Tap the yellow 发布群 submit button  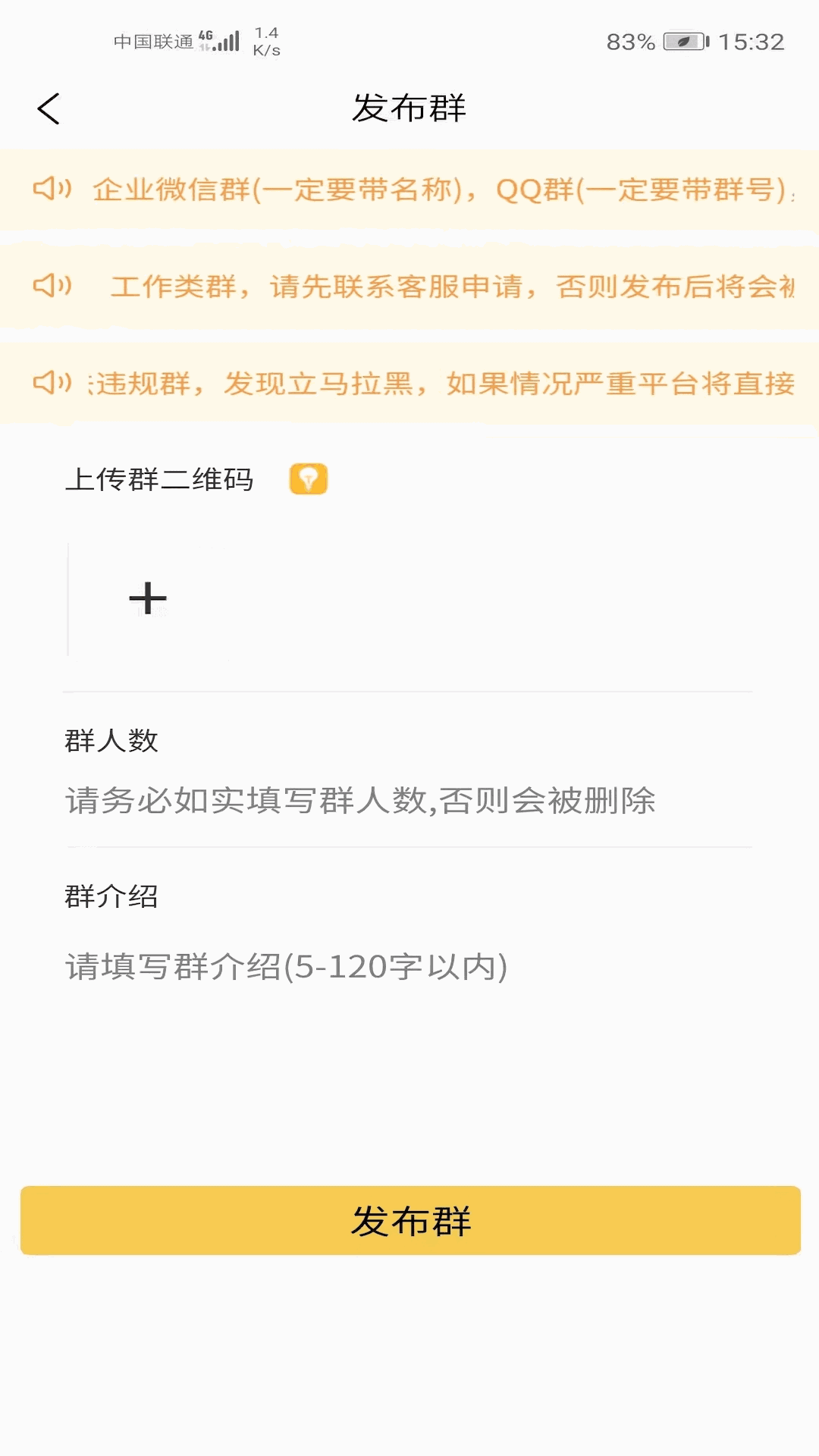410,1221
